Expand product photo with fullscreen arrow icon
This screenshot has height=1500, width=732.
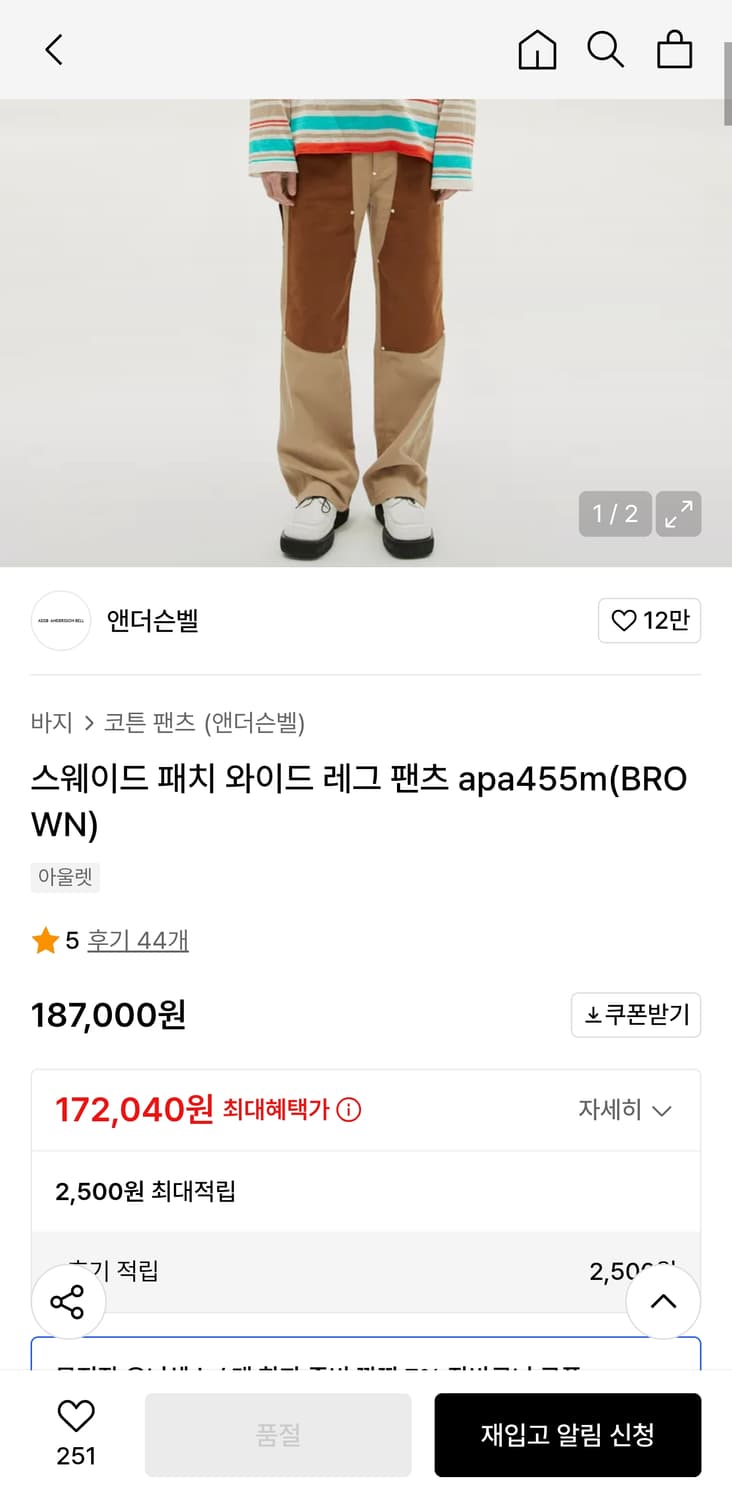tap(678, 513)
